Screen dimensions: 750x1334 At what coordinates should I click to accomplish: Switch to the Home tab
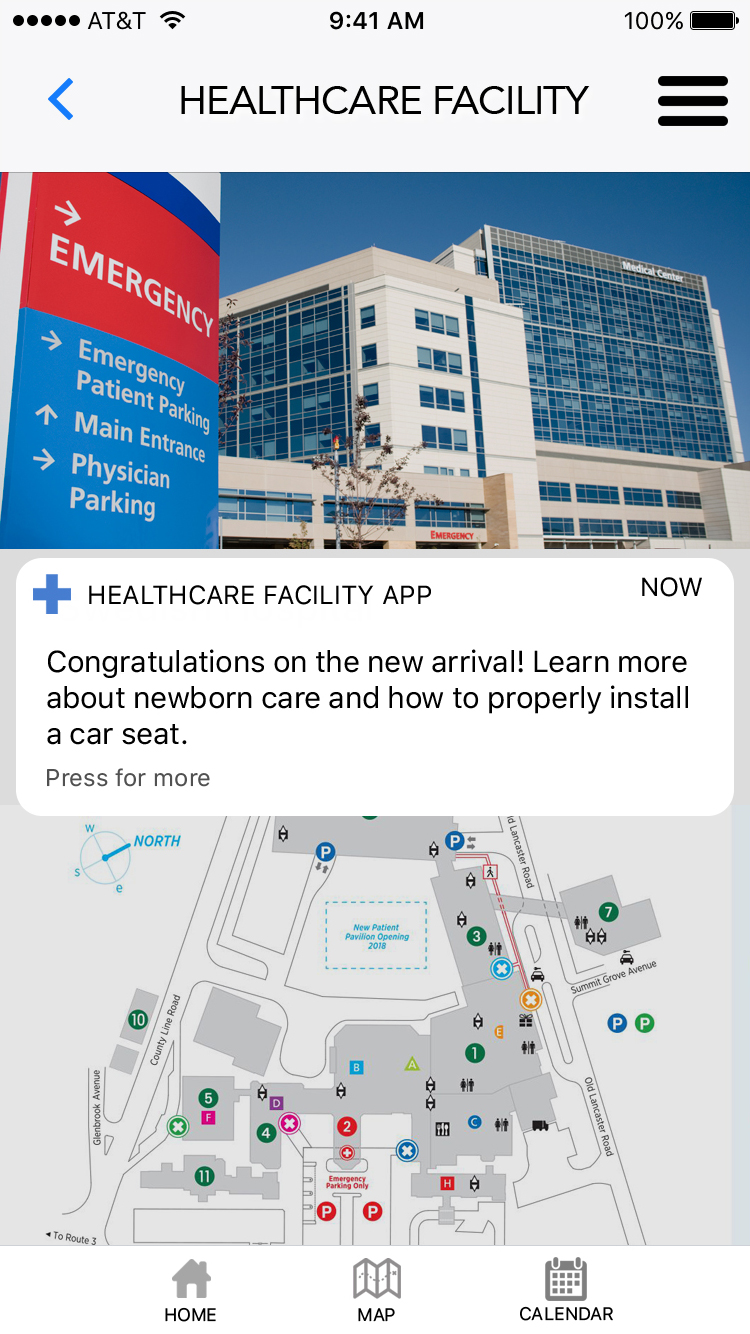(x=190, y=1290)
